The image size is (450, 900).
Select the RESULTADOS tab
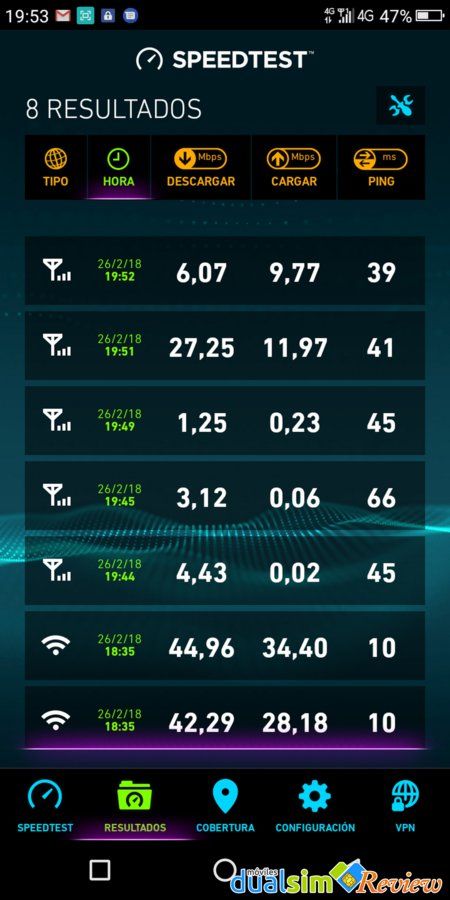[x=135, y=806]
